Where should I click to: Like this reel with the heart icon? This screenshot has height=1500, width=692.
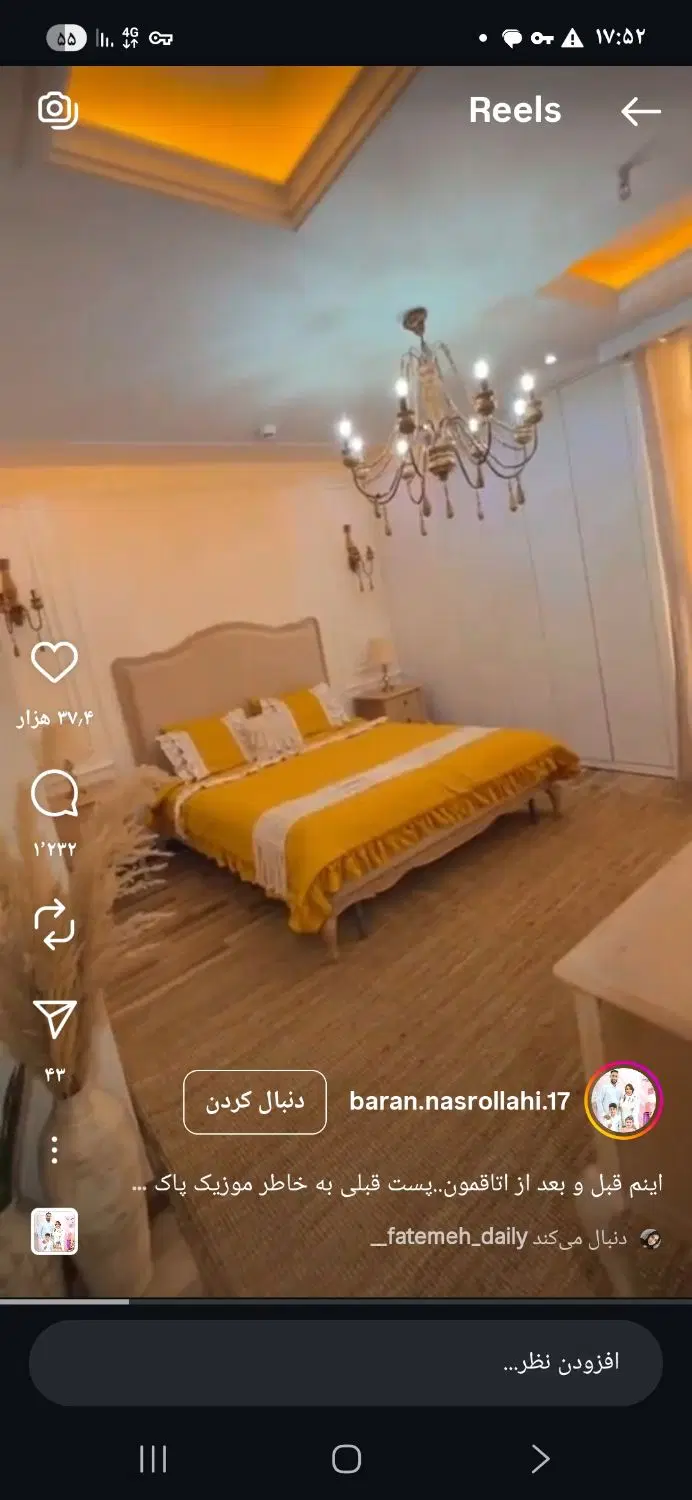click(55, 662)
